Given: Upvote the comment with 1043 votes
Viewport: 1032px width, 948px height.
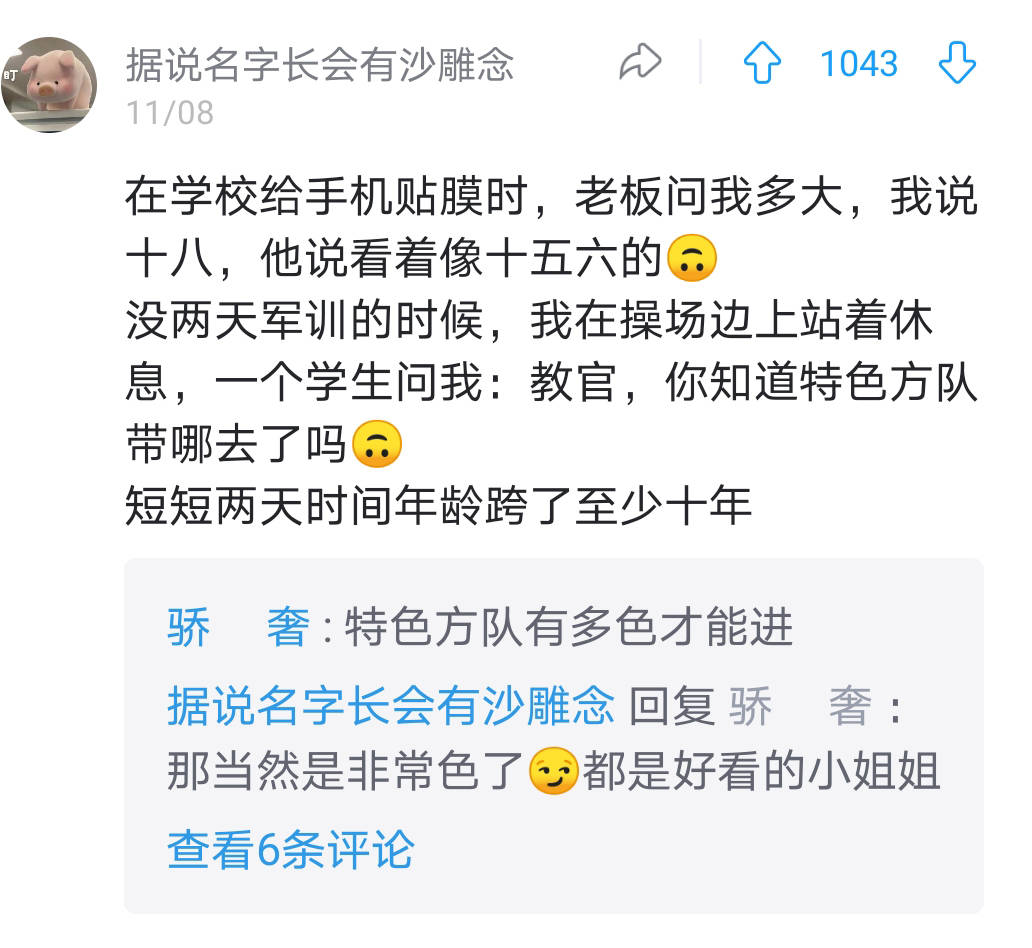Looking at the screenshot, I should (762, 64).
